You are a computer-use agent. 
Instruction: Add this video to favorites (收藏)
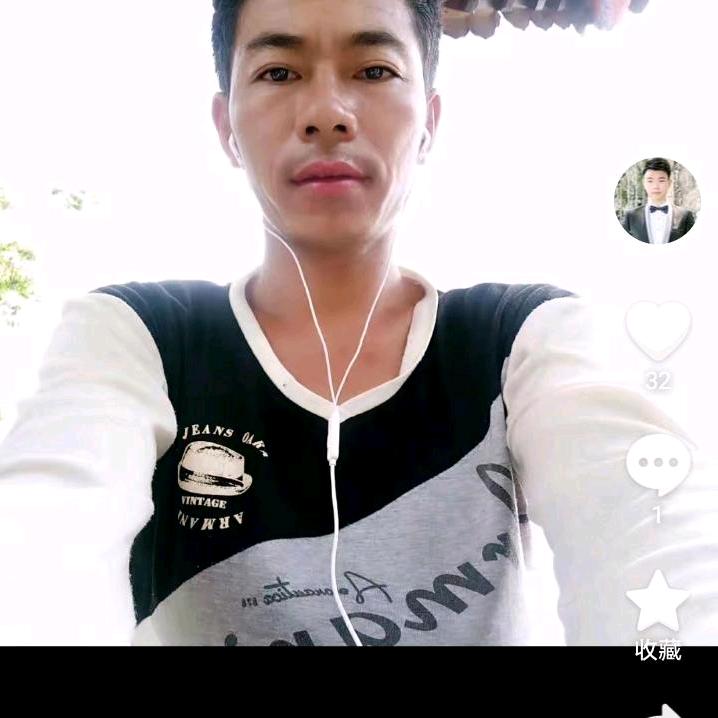pos(658,603)
